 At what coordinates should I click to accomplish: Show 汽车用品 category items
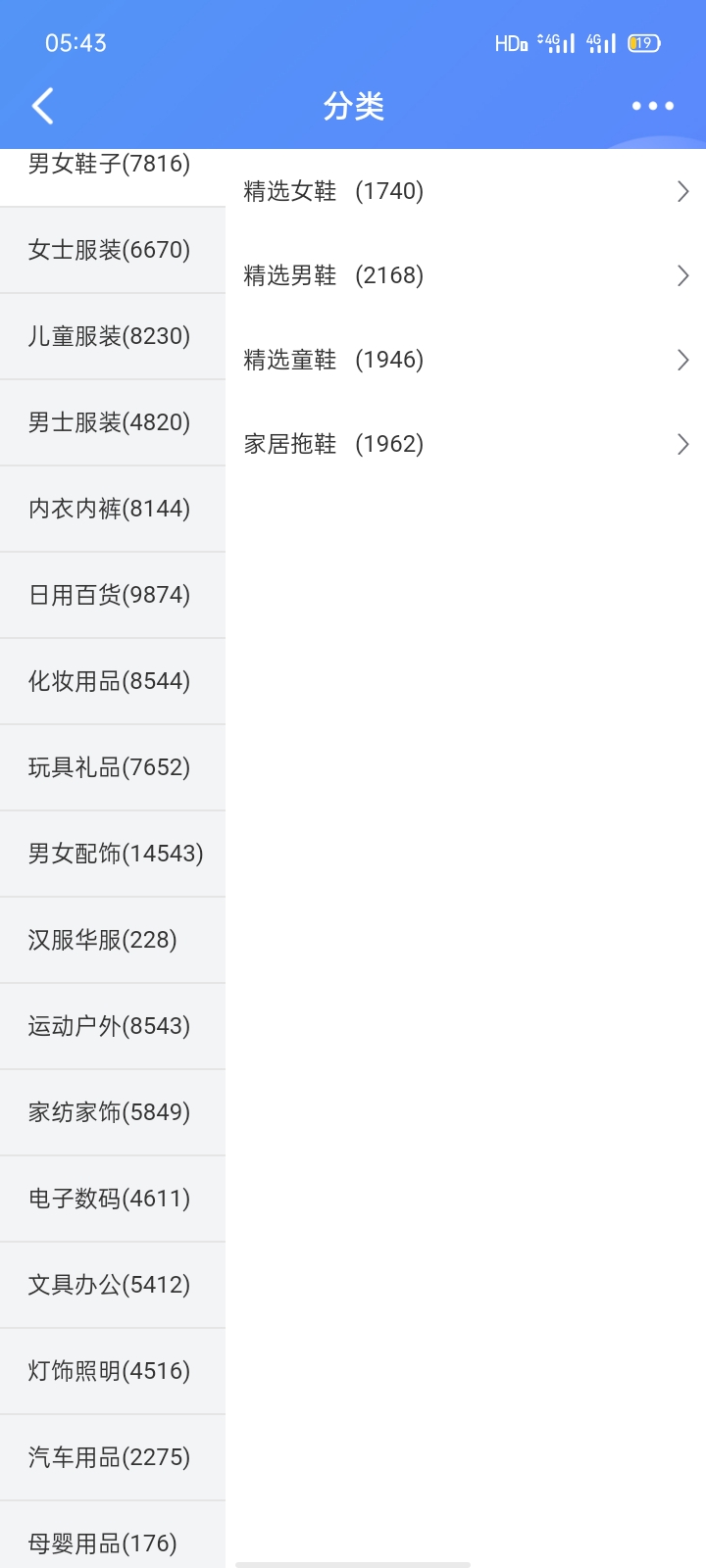point(110,1457)
